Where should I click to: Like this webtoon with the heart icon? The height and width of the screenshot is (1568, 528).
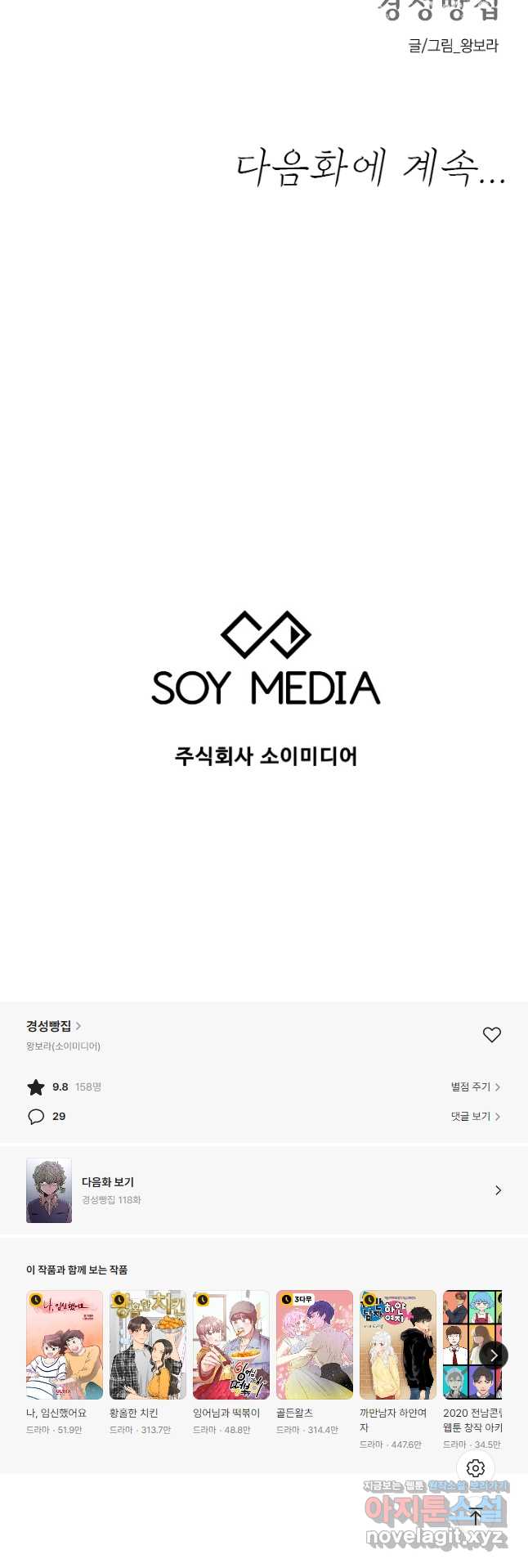(x=491, y=1034)
